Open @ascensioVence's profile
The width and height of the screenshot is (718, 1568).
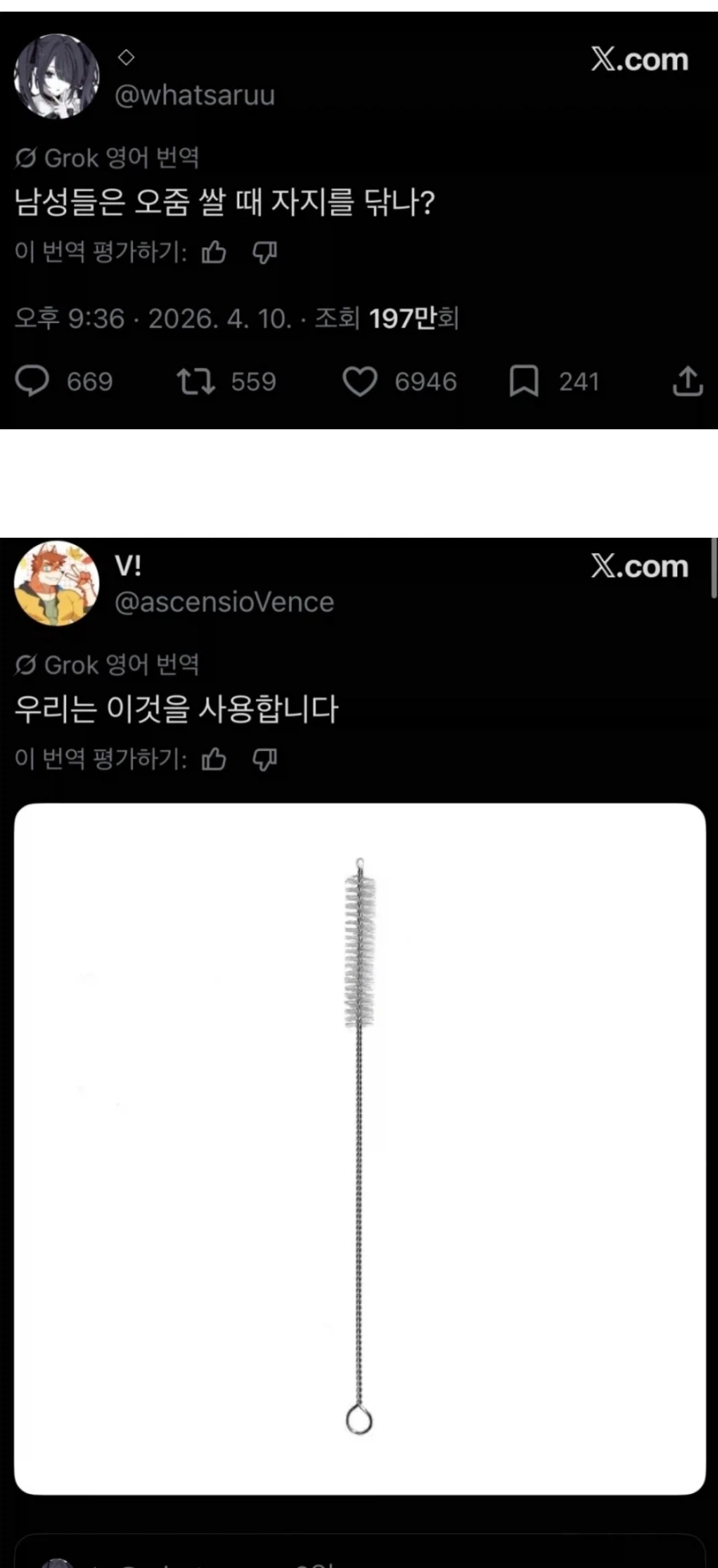(x=225, y=602)
